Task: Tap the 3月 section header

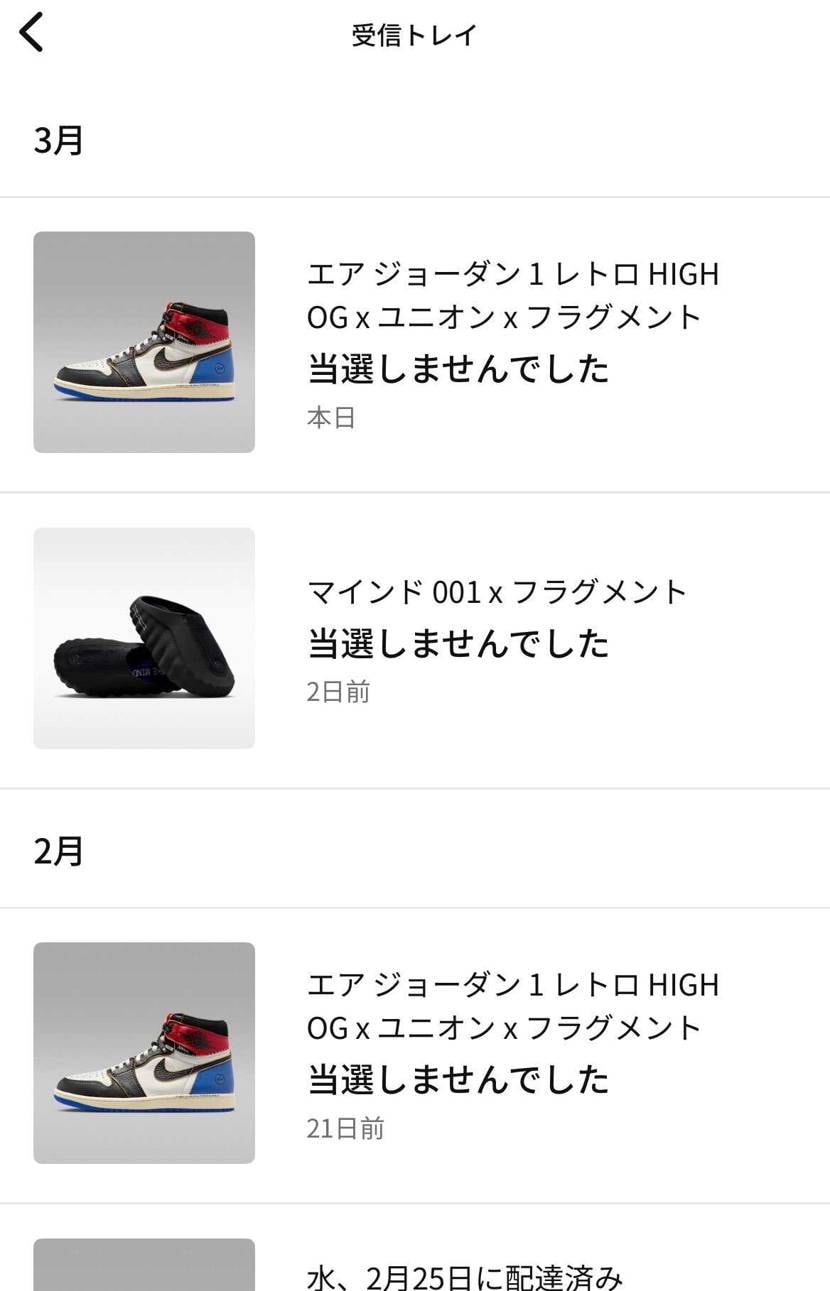Action: [x=58, y=141]
